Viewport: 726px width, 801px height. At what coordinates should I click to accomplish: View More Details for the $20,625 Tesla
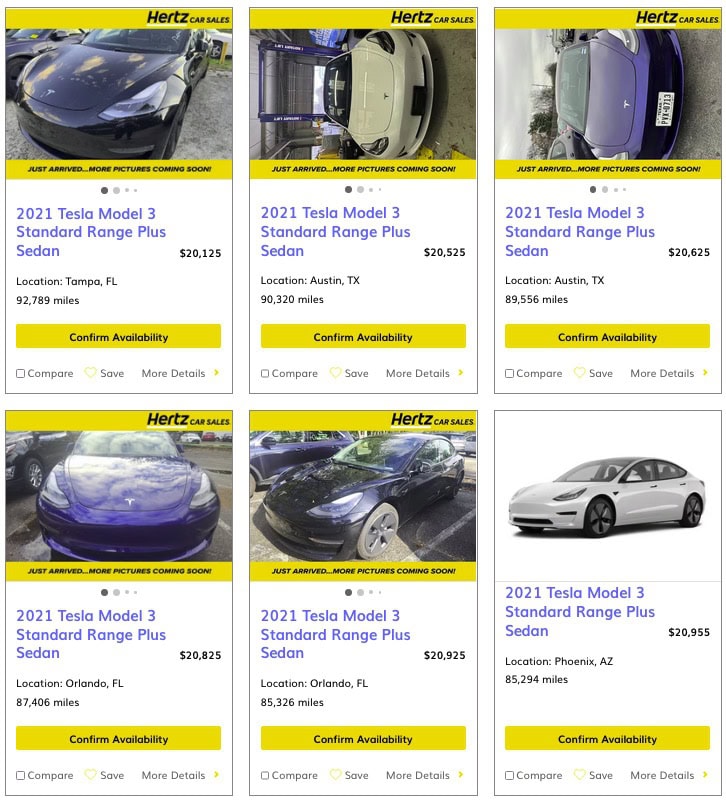(x=669, y=373)
